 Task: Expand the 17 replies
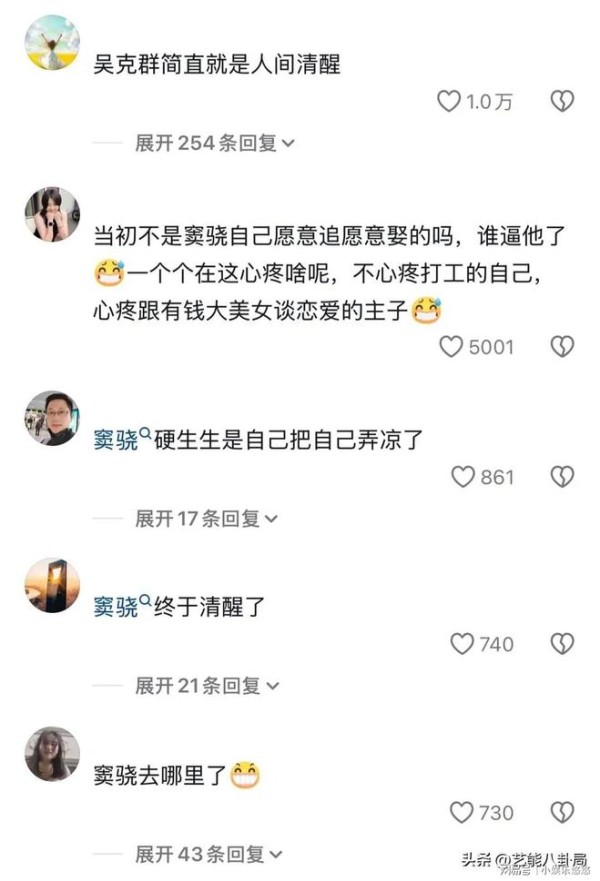206,518
